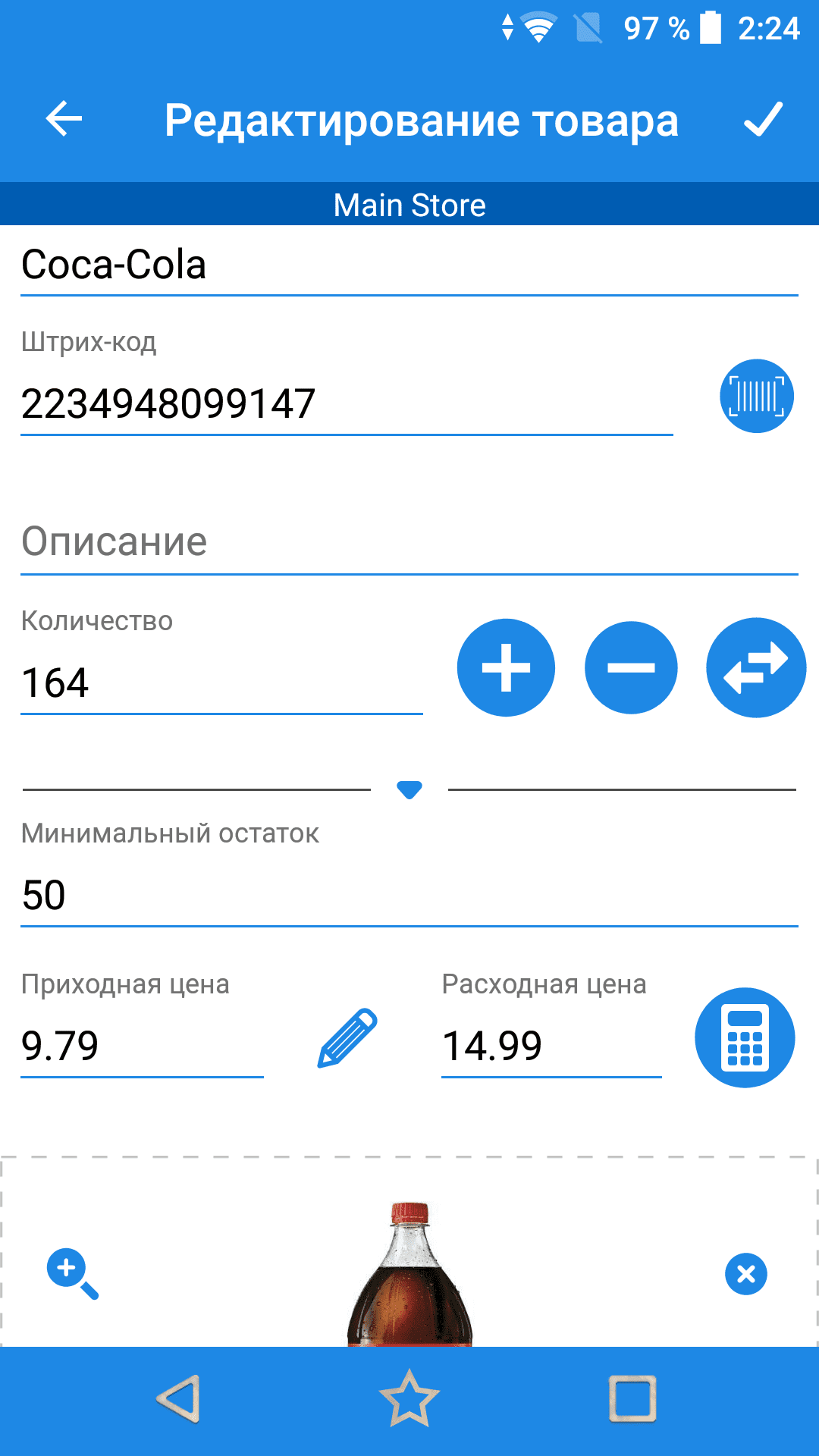Tap the pencil icon beside purchase price
The width and height of the screenshot is (819, 1456).
347,1038
